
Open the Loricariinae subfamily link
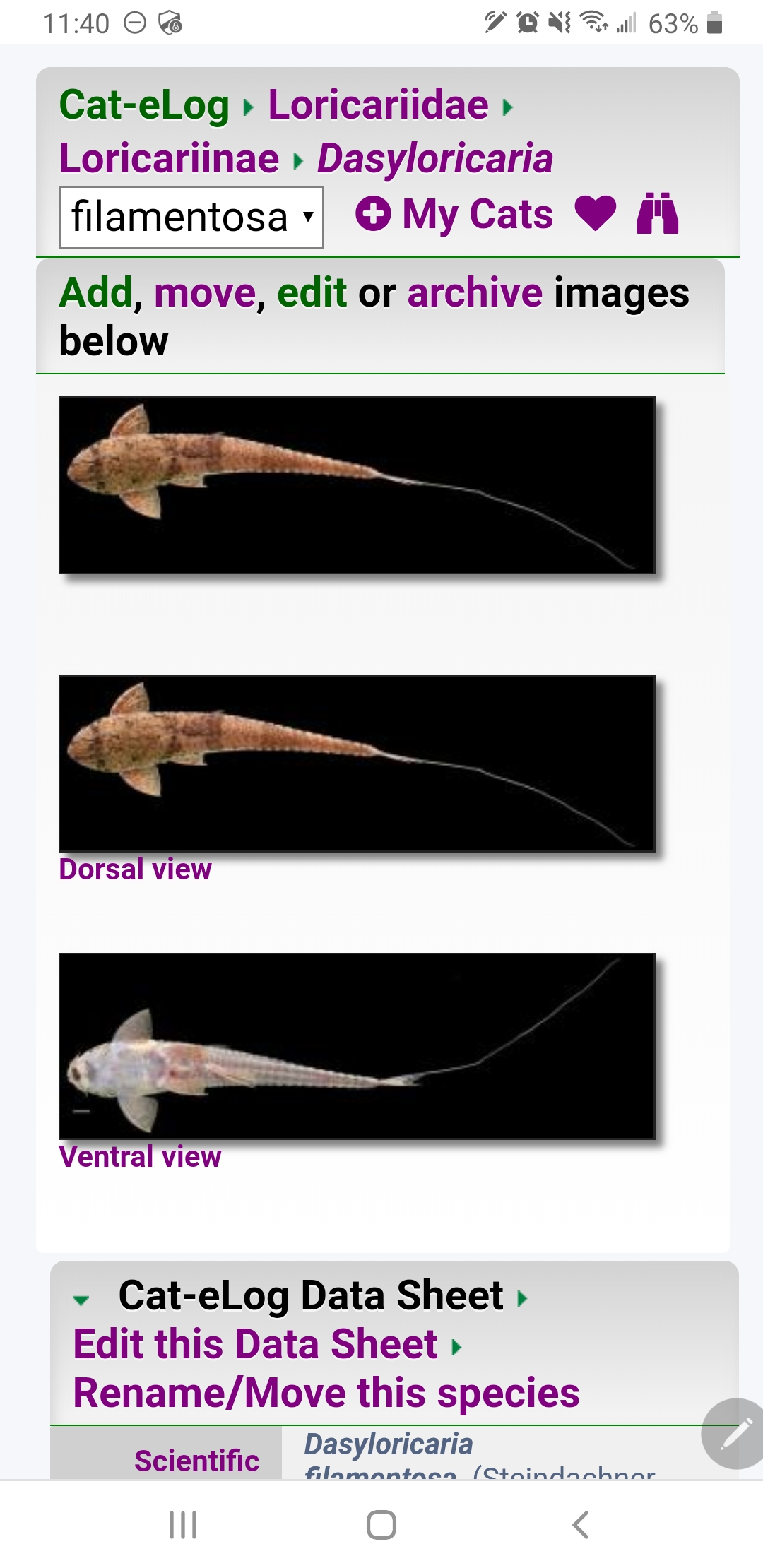169,158
